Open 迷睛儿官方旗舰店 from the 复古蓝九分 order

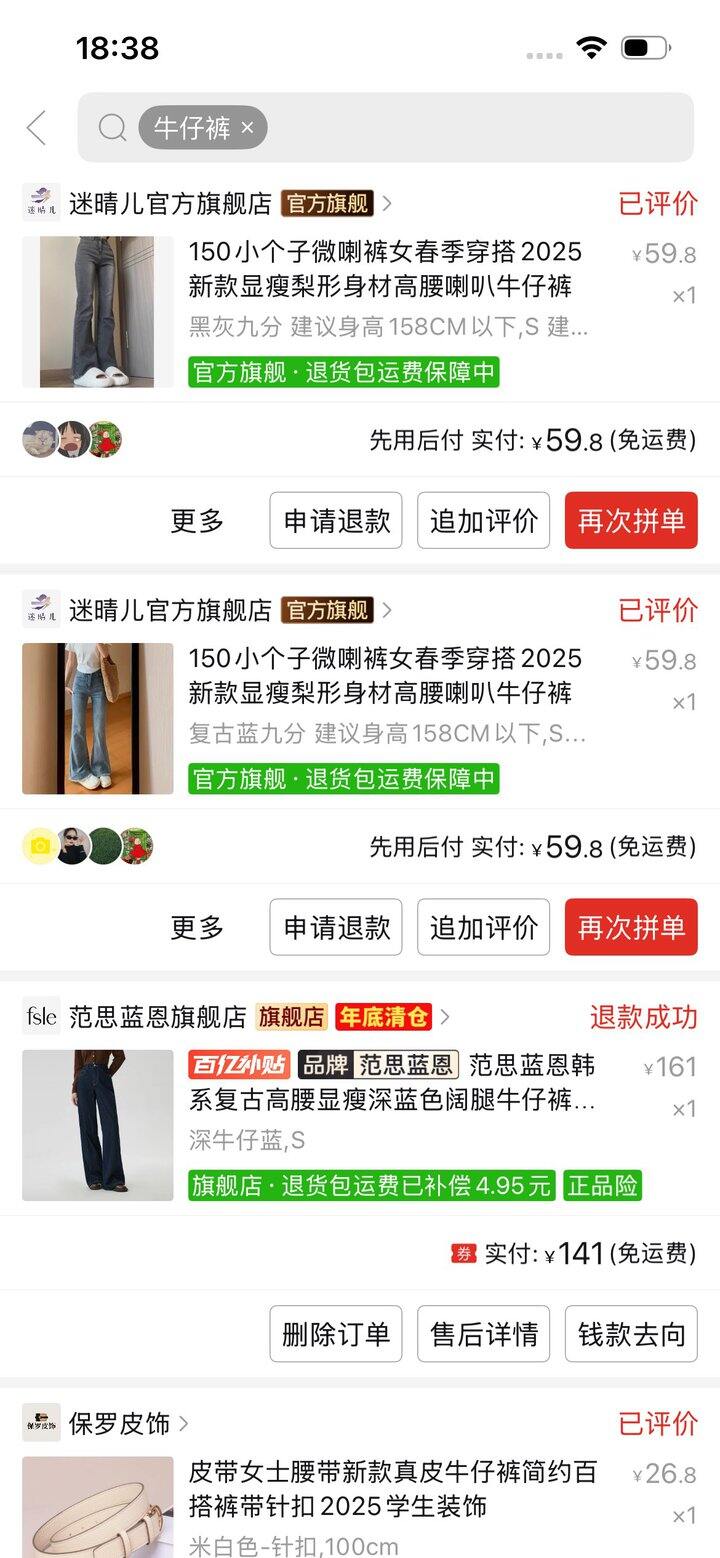[x=170, y=610]
